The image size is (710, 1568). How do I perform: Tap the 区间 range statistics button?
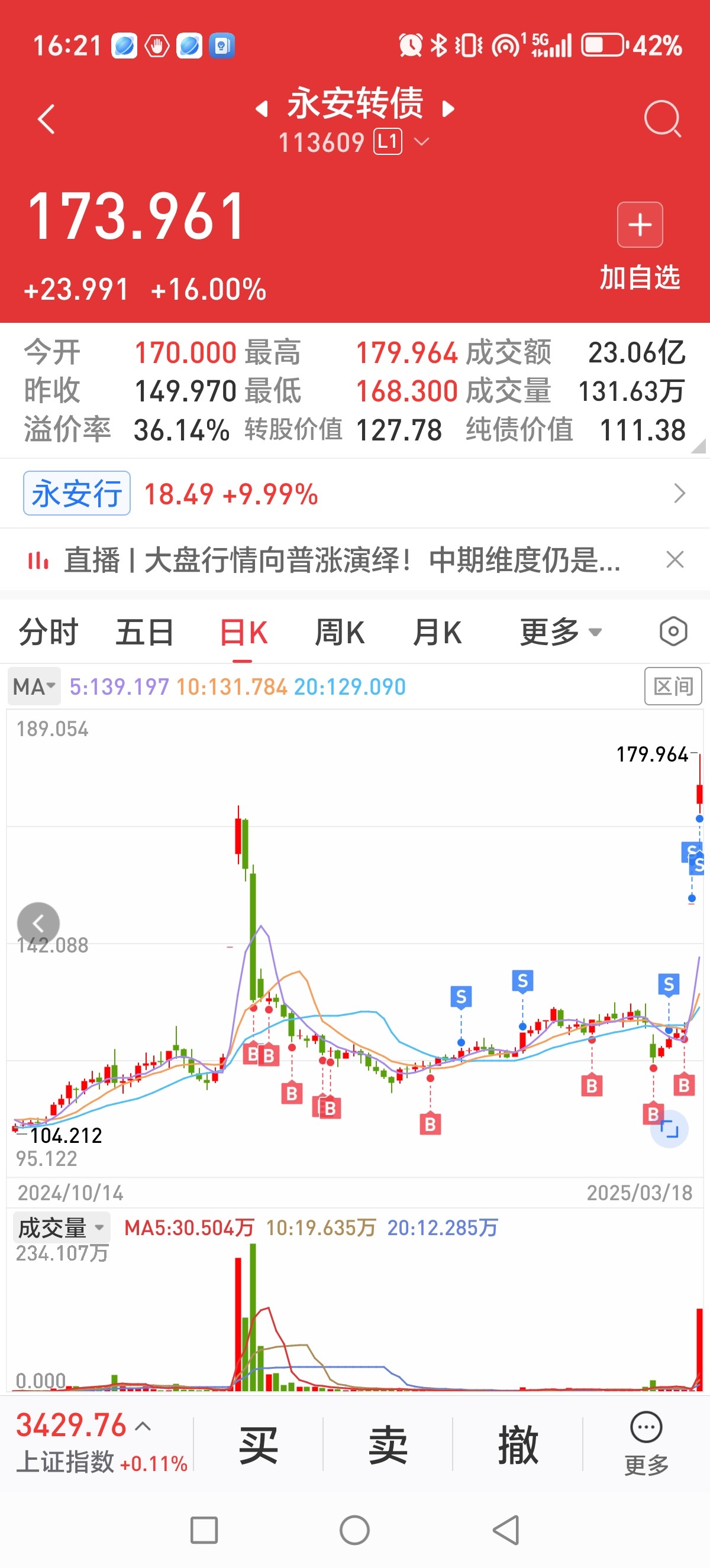(x=673, y=686)
